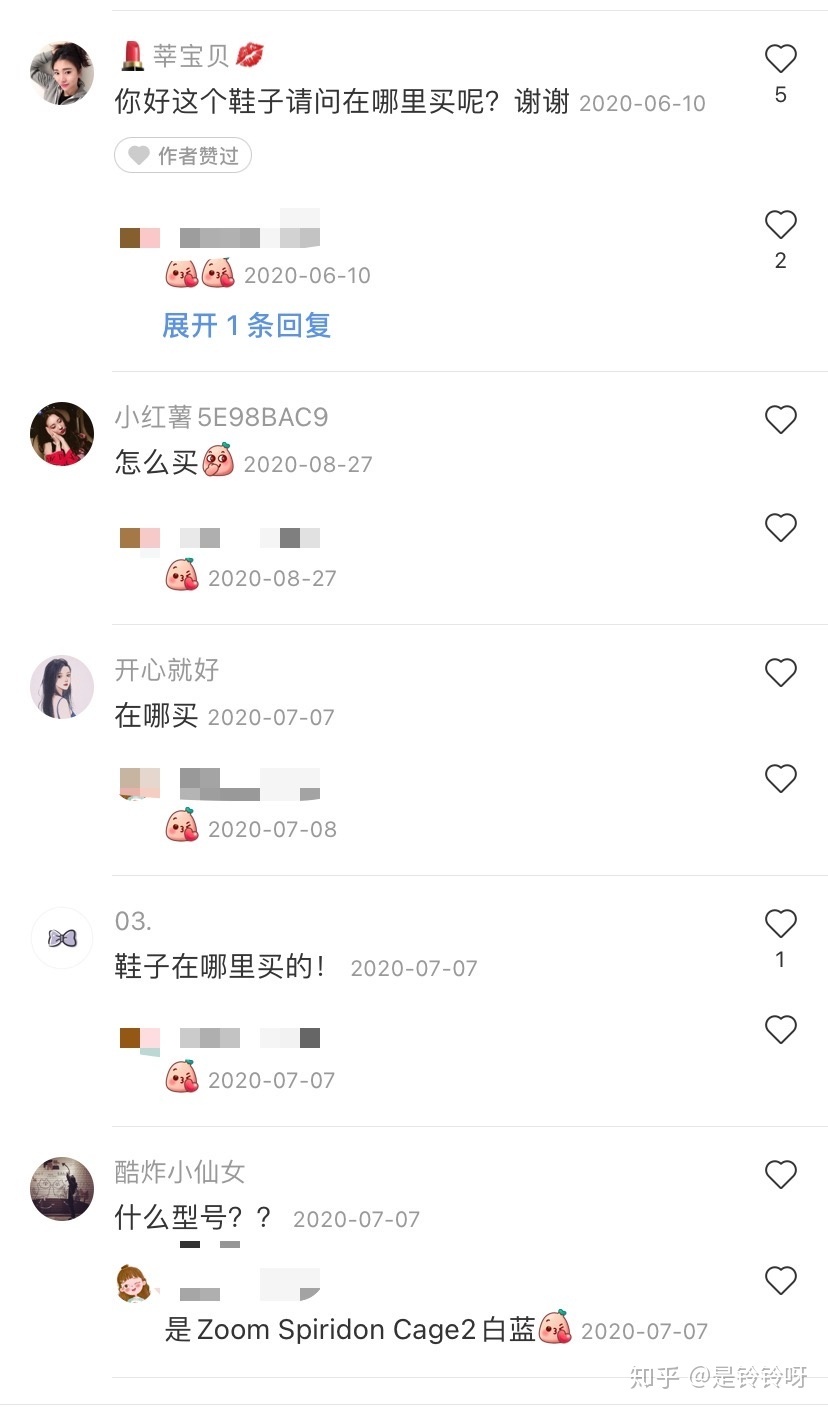Click the 作者赞过 badge
The width and height of the screenshot is (828, 1410).
pos(183,155)
